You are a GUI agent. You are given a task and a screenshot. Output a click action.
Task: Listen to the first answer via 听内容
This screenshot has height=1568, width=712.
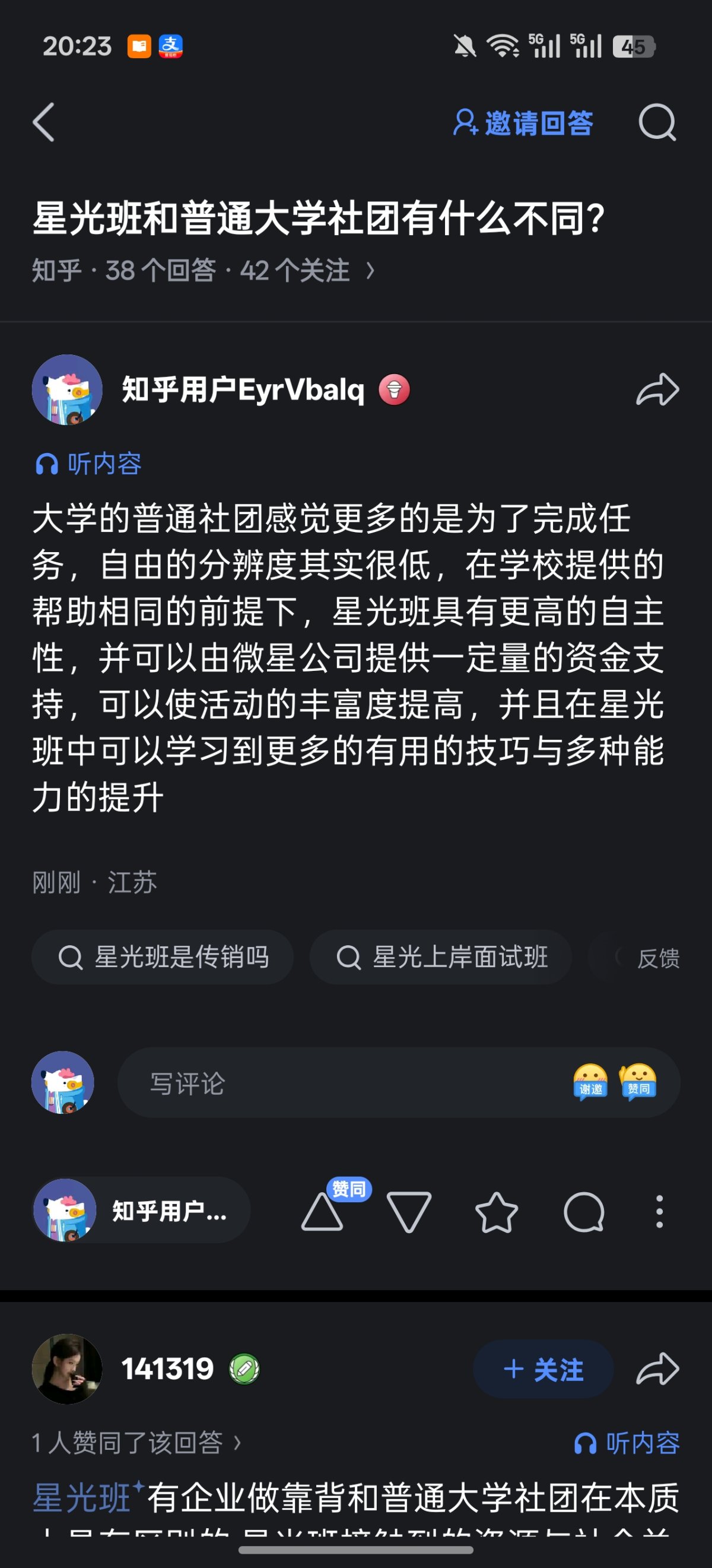(x=89, y=464)
